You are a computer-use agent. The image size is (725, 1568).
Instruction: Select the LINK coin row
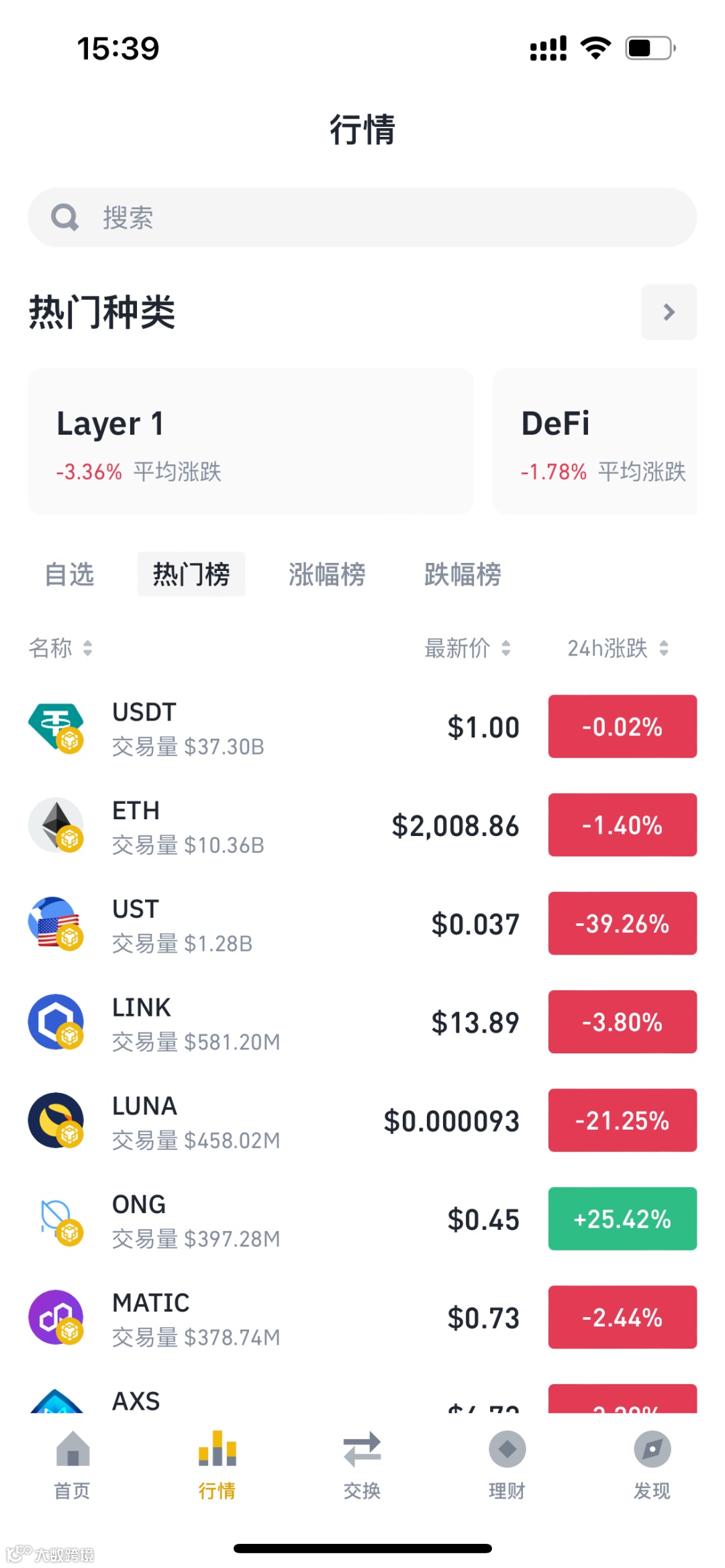pos(362,1023)
